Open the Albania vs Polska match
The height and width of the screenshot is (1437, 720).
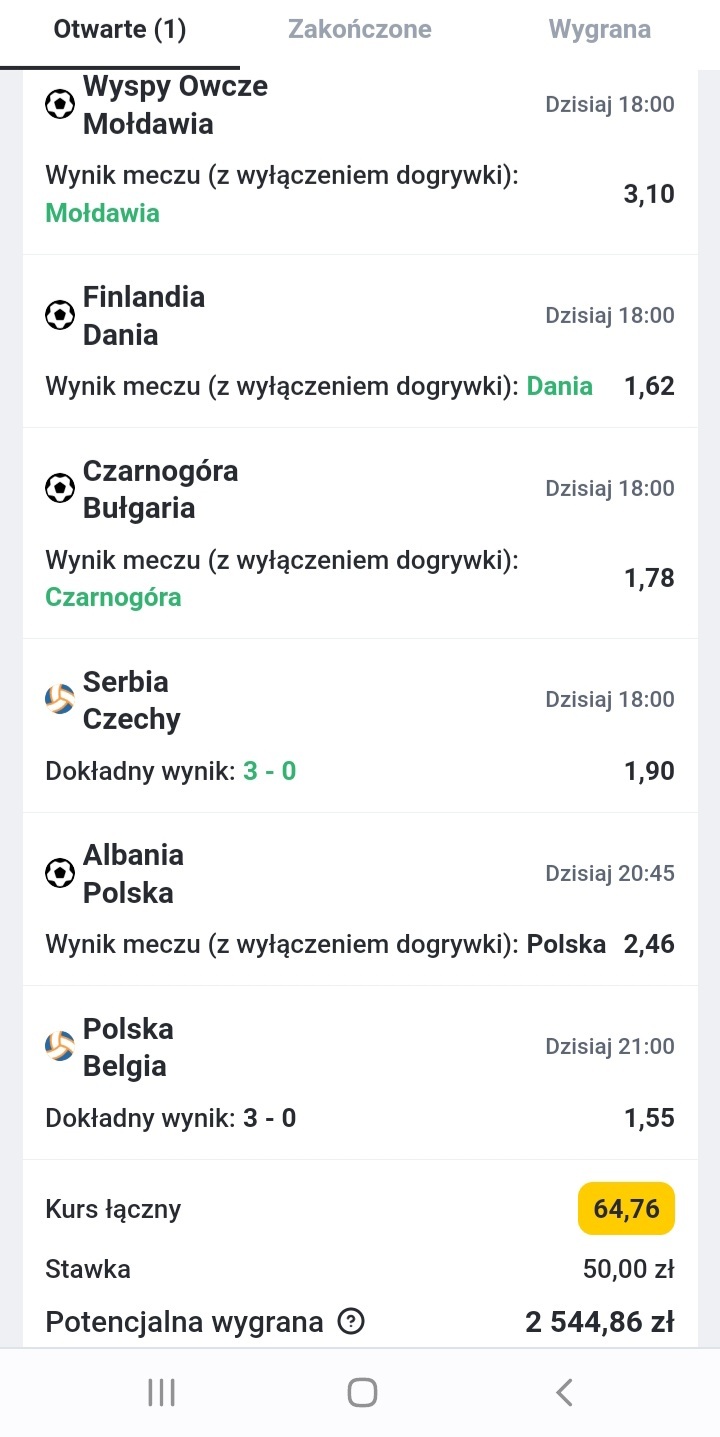click(133, 874)
